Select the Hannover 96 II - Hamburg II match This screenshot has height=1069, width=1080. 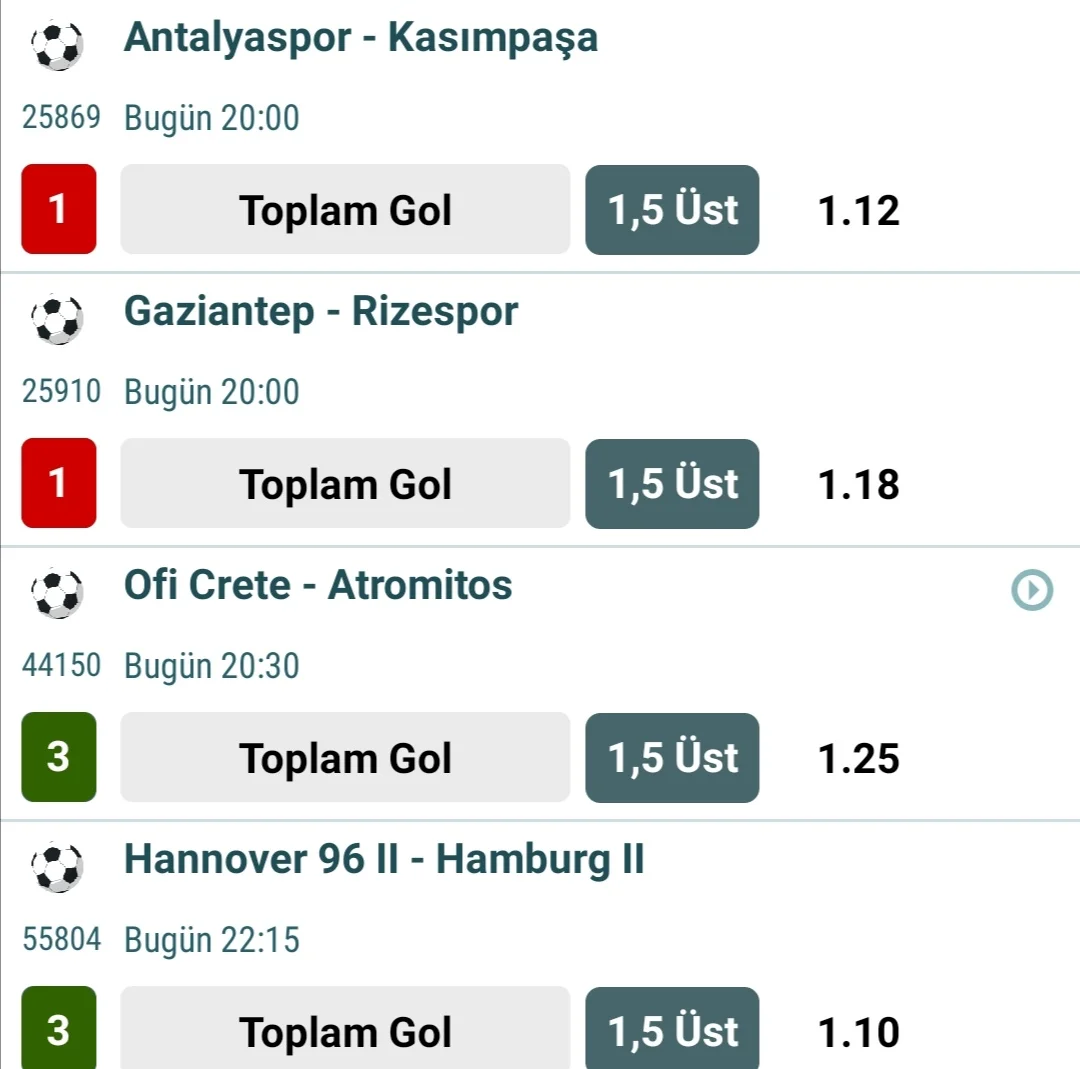pyautogui.click(x=383, y=860)
